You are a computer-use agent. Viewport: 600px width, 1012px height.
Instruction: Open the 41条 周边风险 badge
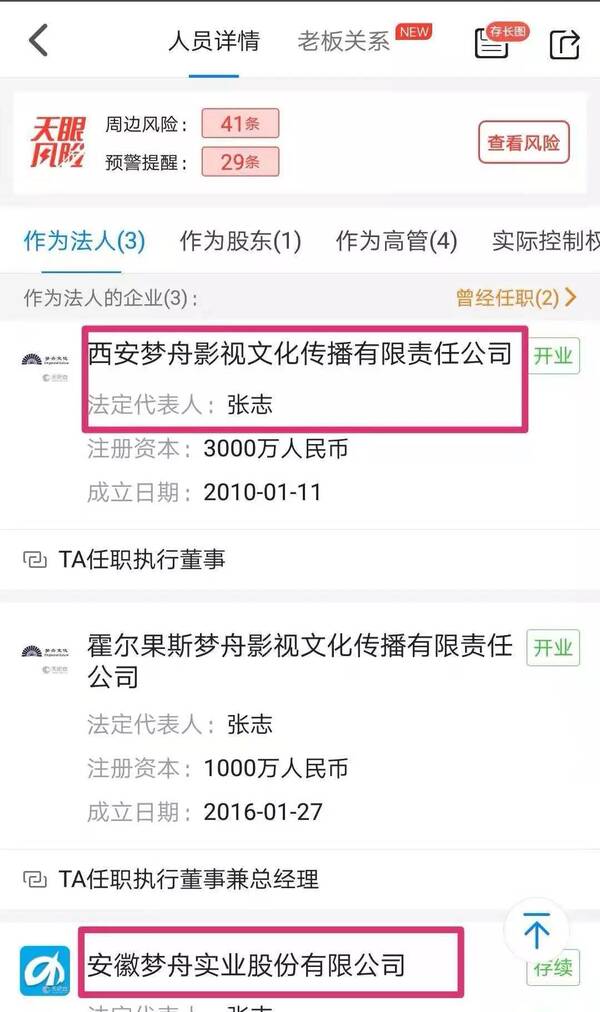point(240,125)
